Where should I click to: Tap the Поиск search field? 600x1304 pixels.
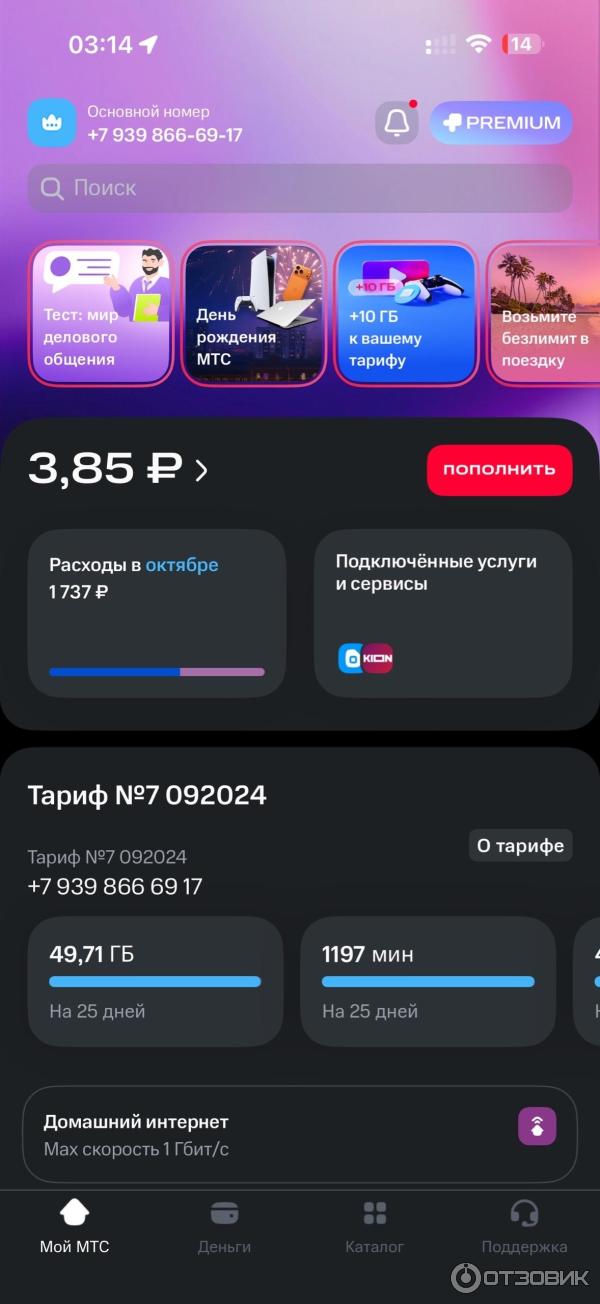point(300,188)
